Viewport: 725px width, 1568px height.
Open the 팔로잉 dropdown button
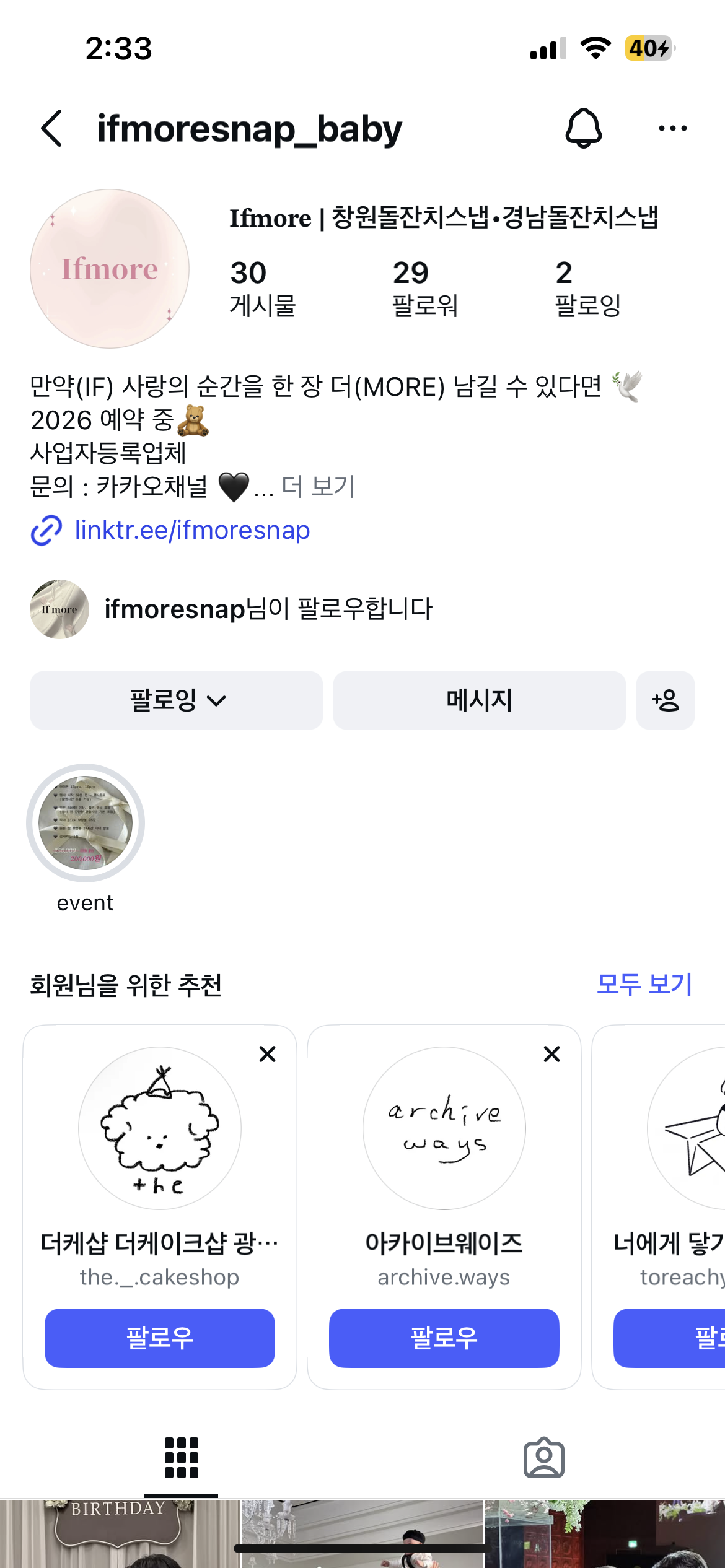[x=177, y=700]
